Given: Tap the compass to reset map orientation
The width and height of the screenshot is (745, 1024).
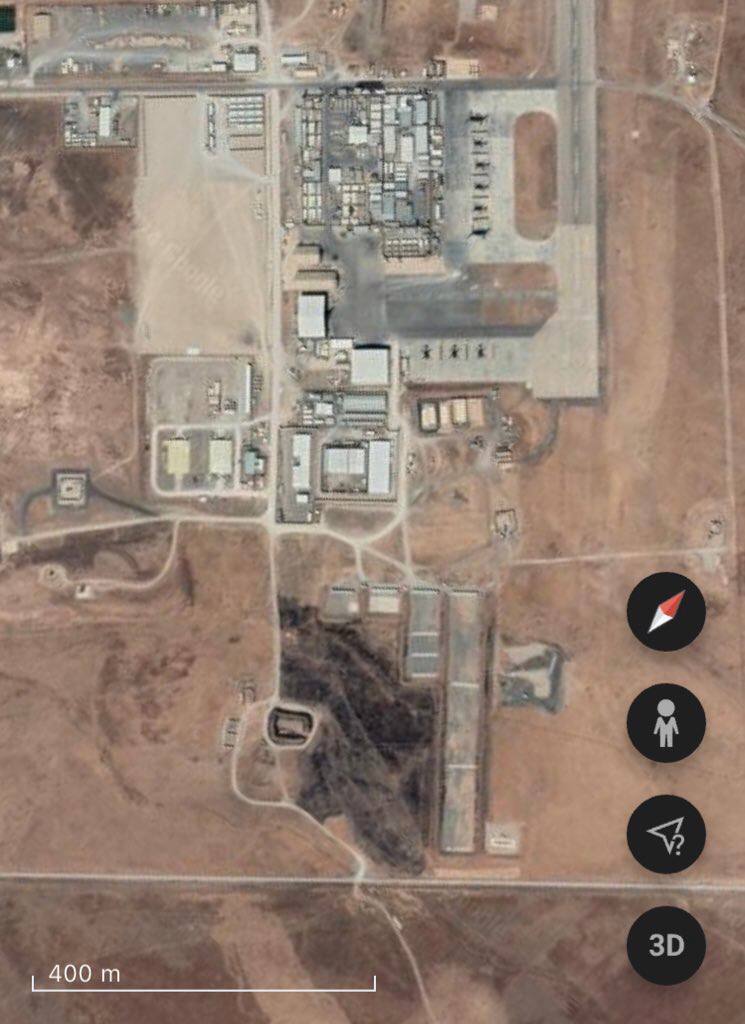Looking at the screenshot, I should (x=666, y=611).
